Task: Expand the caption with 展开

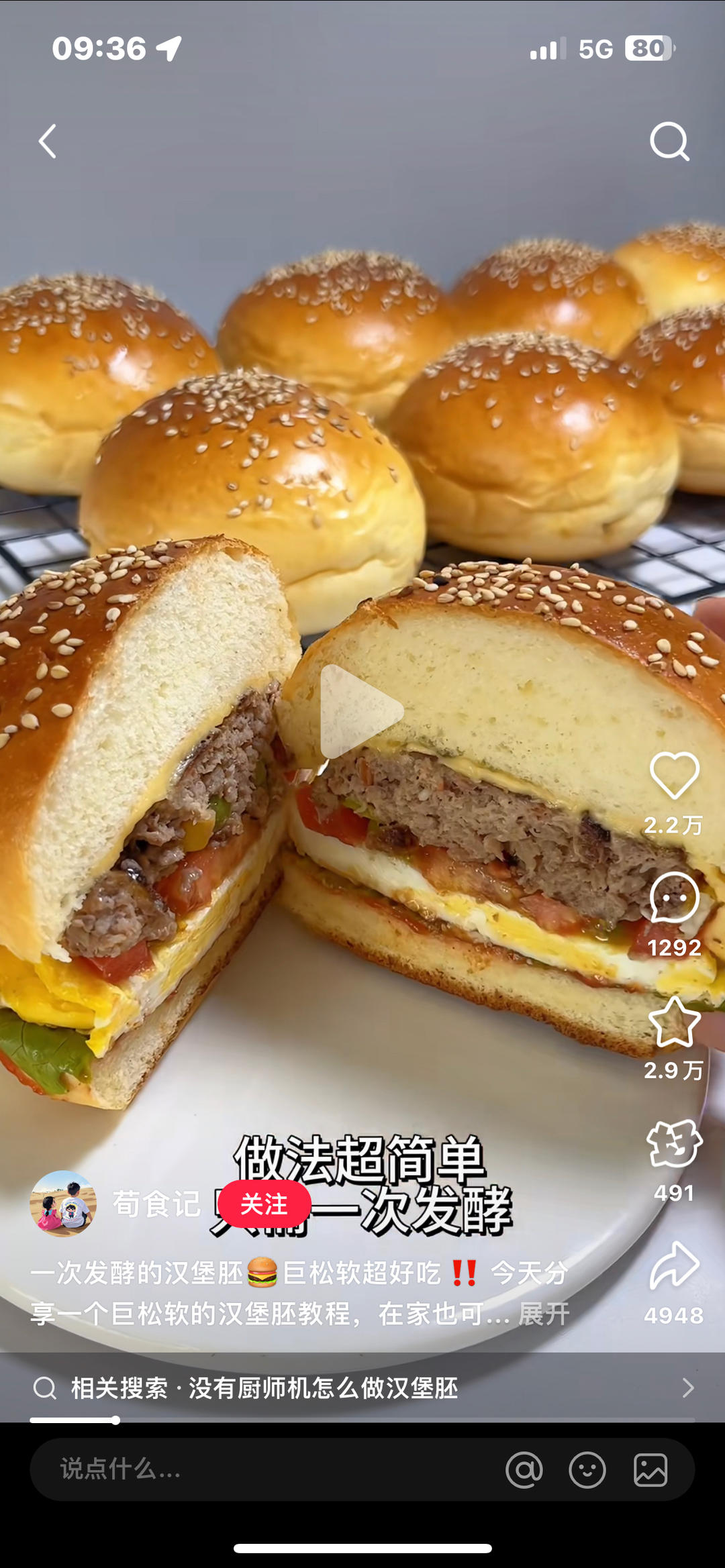Action: pos(544,1314)
